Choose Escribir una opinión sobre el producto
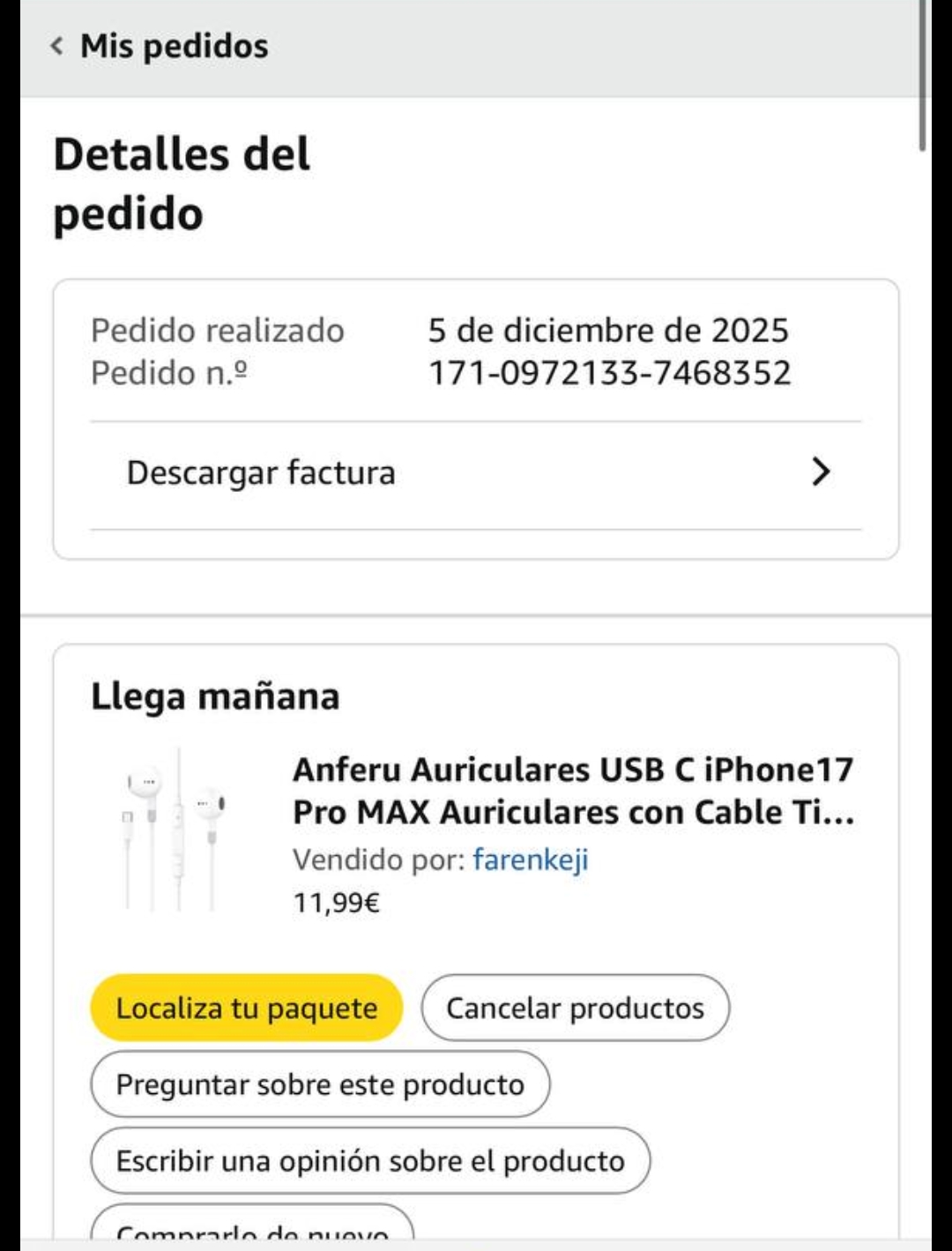 coord(370,1161)
